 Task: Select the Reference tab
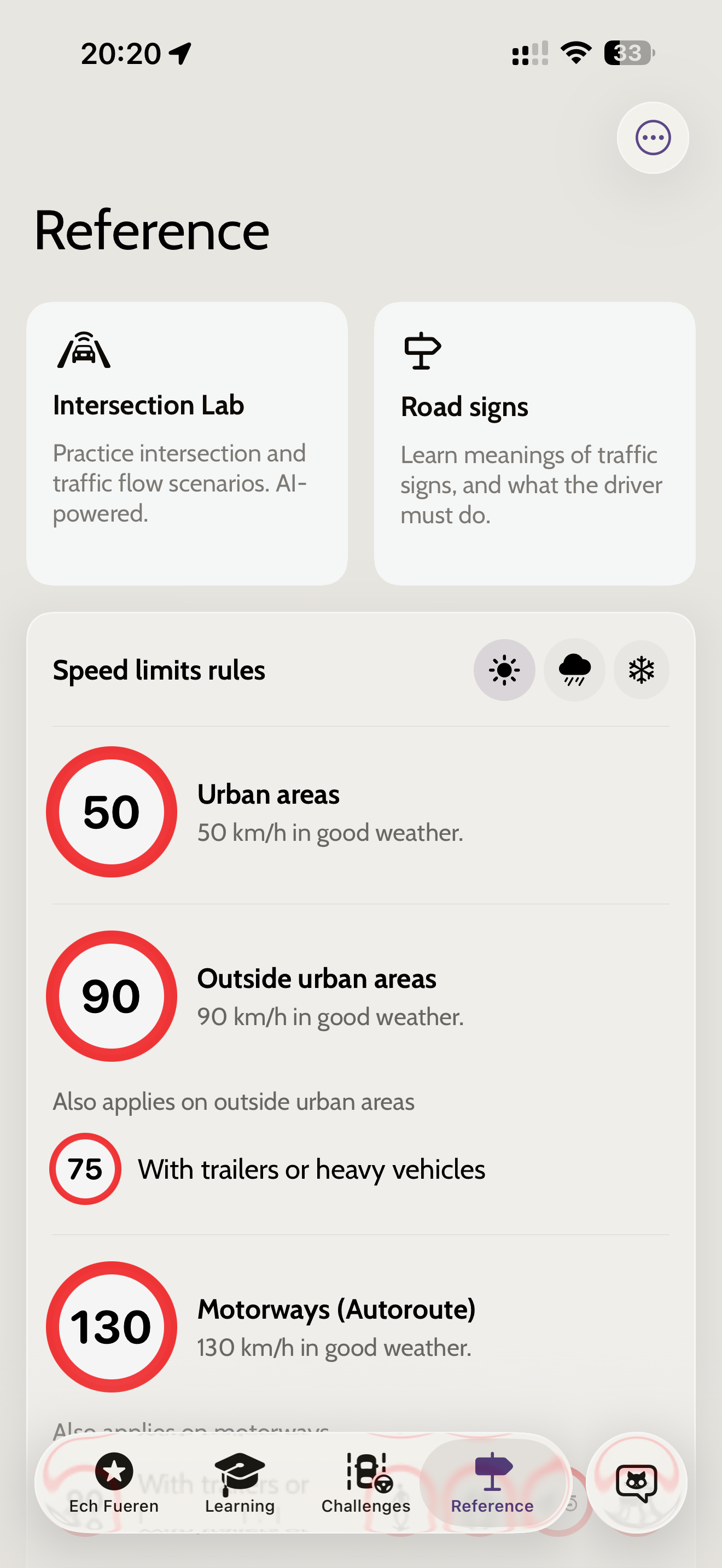(492, 1483)
